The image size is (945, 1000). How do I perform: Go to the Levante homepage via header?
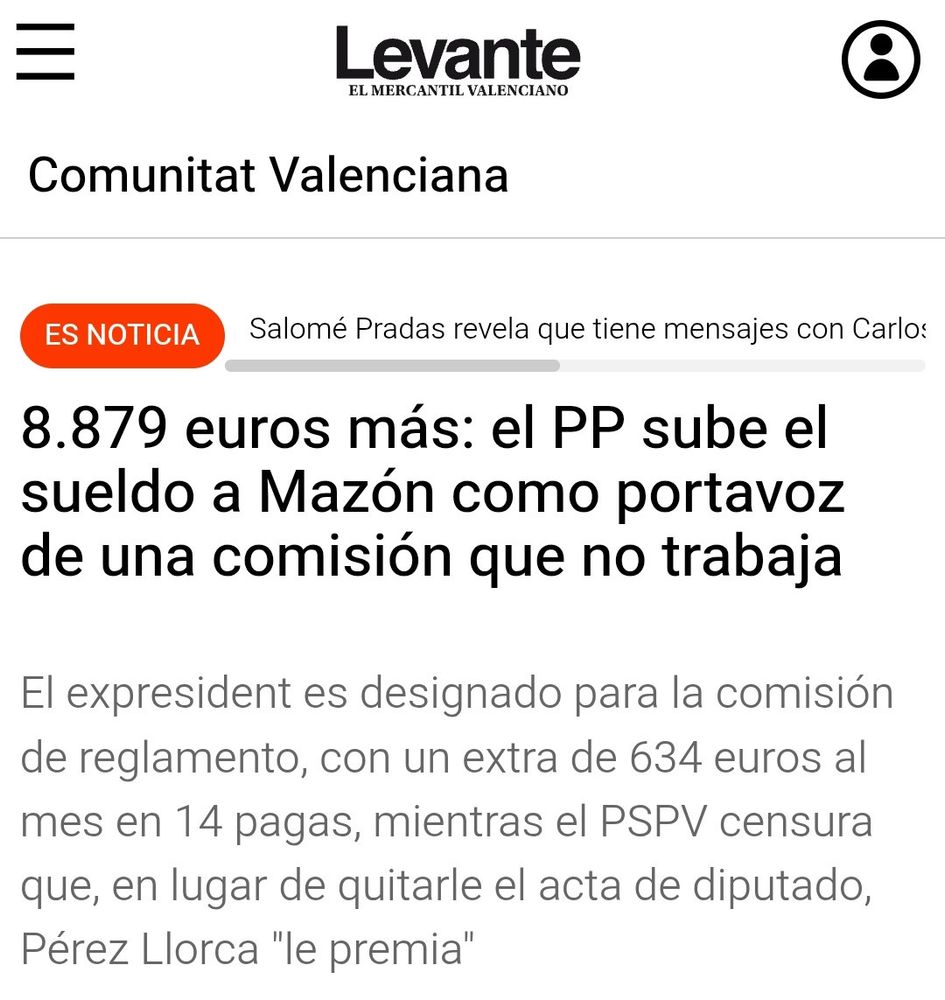[458, 60]
